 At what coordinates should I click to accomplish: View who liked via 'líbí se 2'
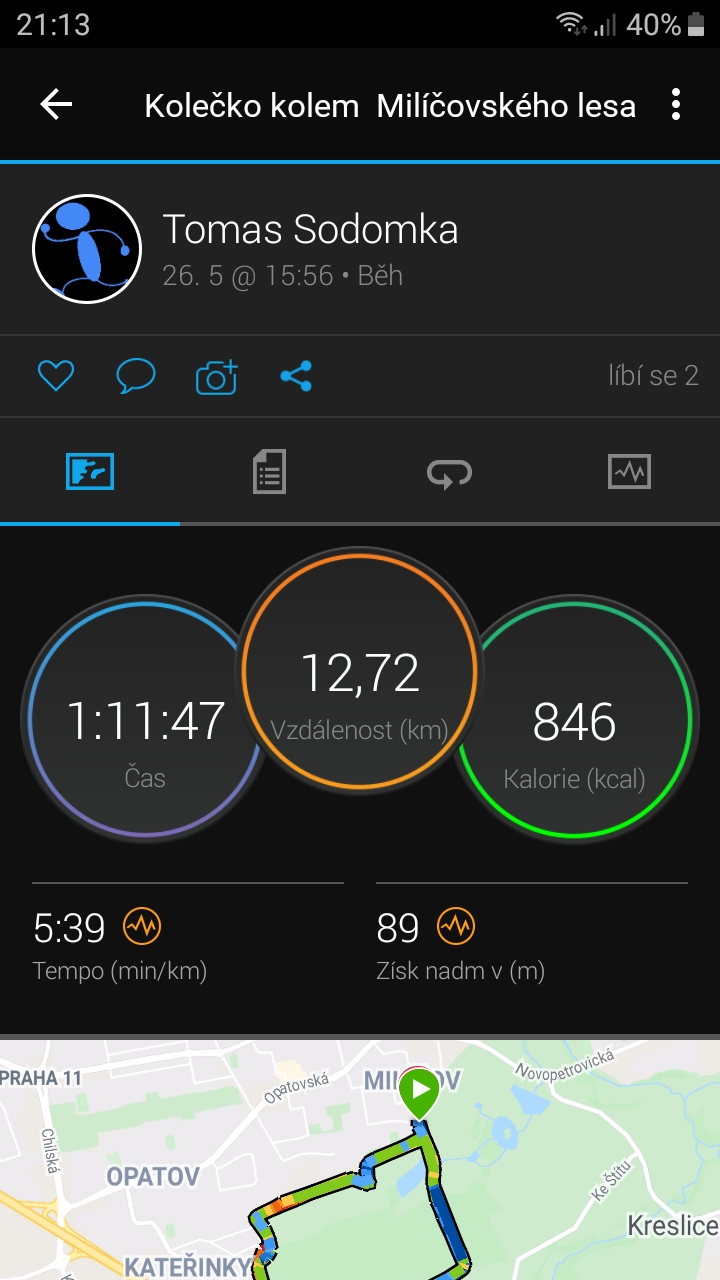point(653,376)
